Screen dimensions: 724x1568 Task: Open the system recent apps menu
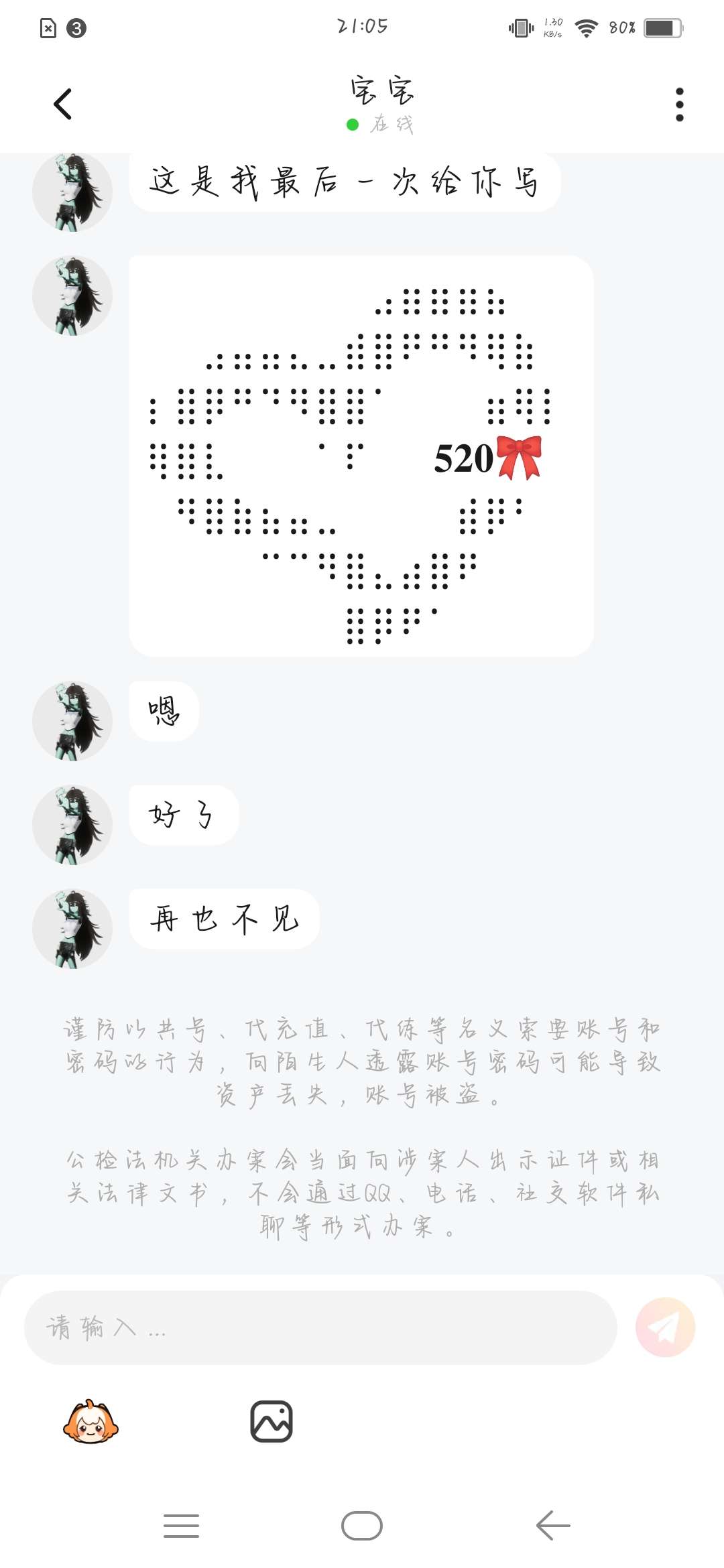(181, 1526)
